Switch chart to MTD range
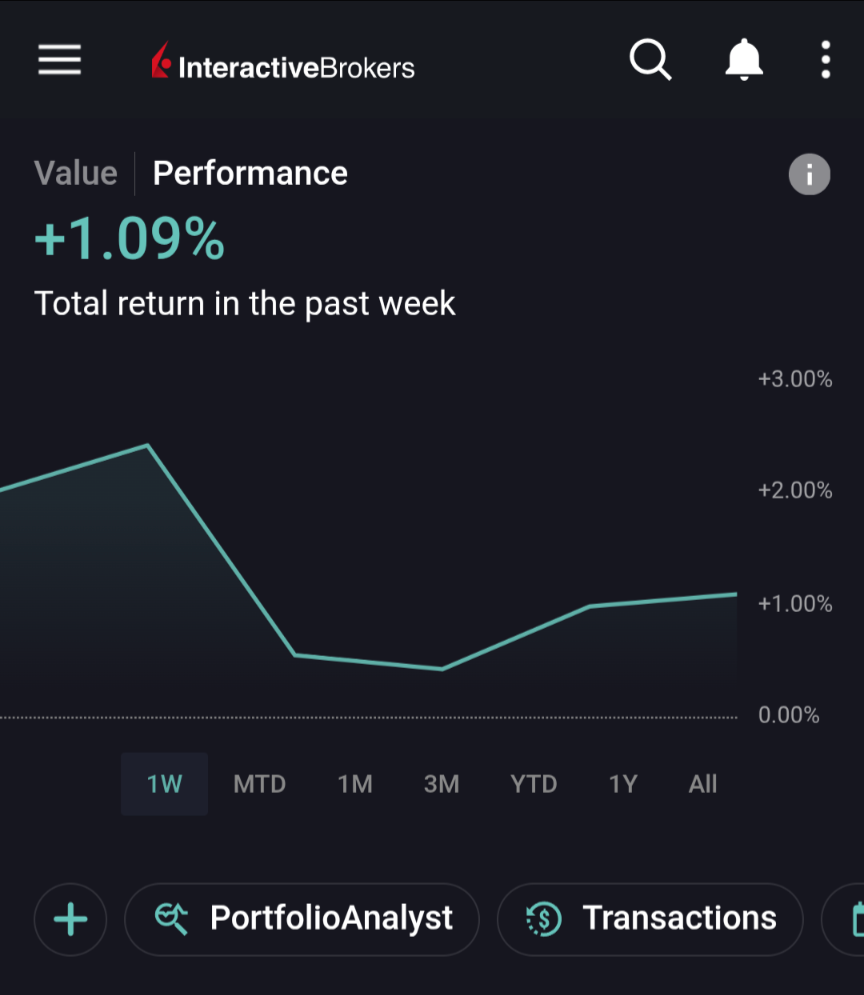 coord(259,784)
